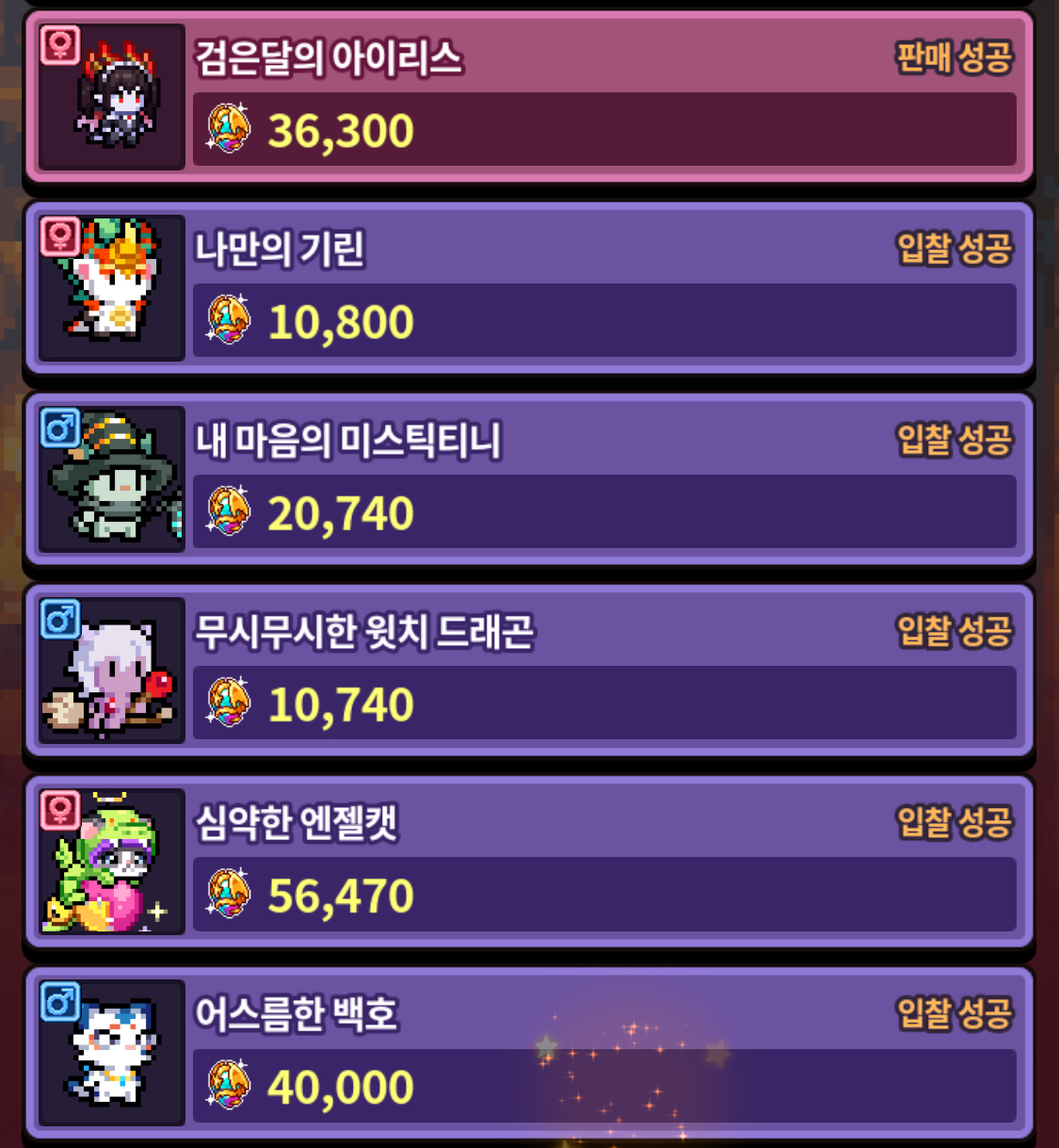The height and width of the screenshot is (1148, 1059).
Task: Open the 무시무시한 윗치 드래곤 entry
Action: coord(529,671)
